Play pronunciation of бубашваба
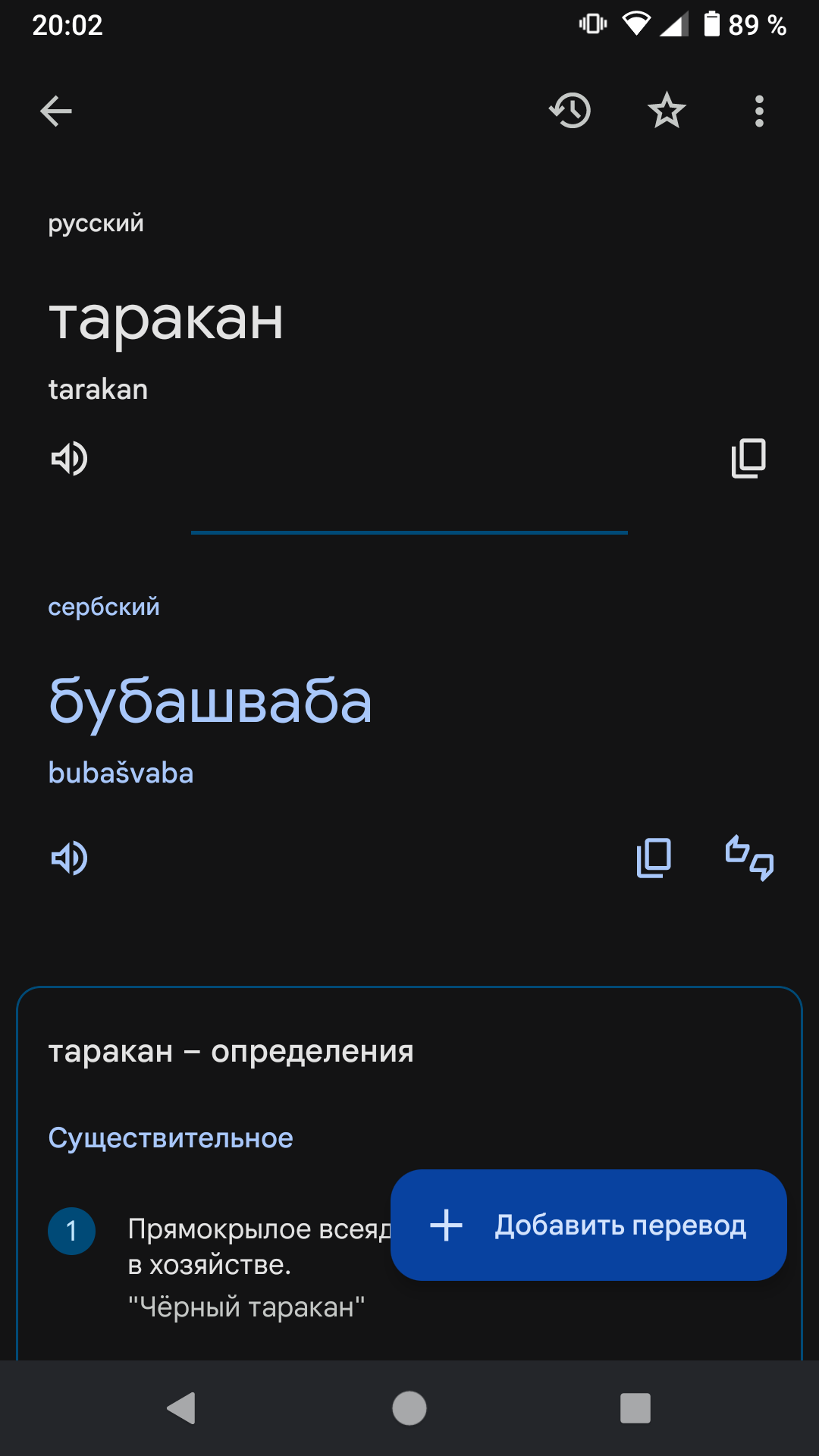Image resolution: width=819 pixels, height=1456 pixels. (69, 858)
